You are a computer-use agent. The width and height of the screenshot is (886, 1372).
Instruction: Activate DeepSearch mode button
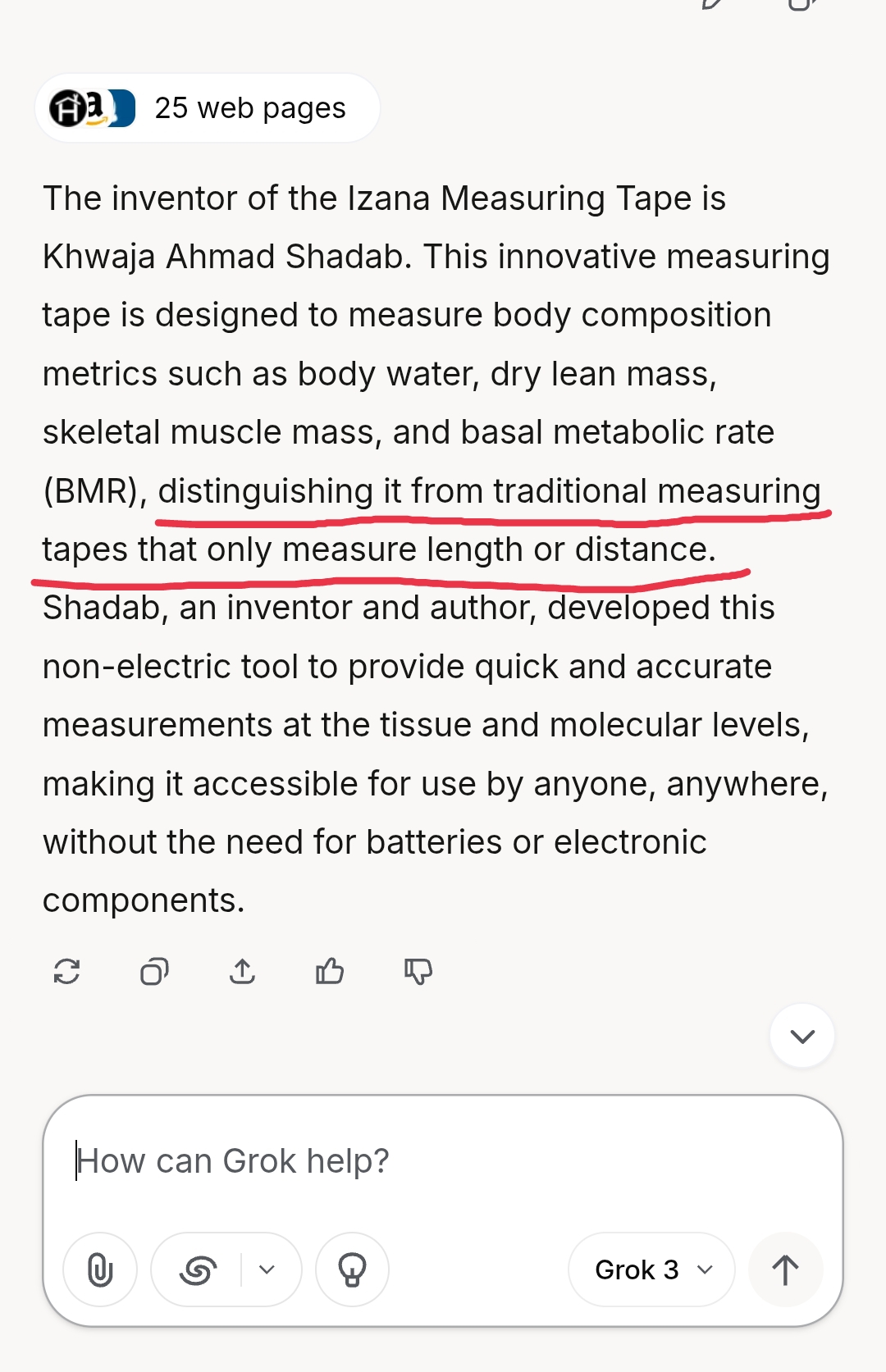199,1269
